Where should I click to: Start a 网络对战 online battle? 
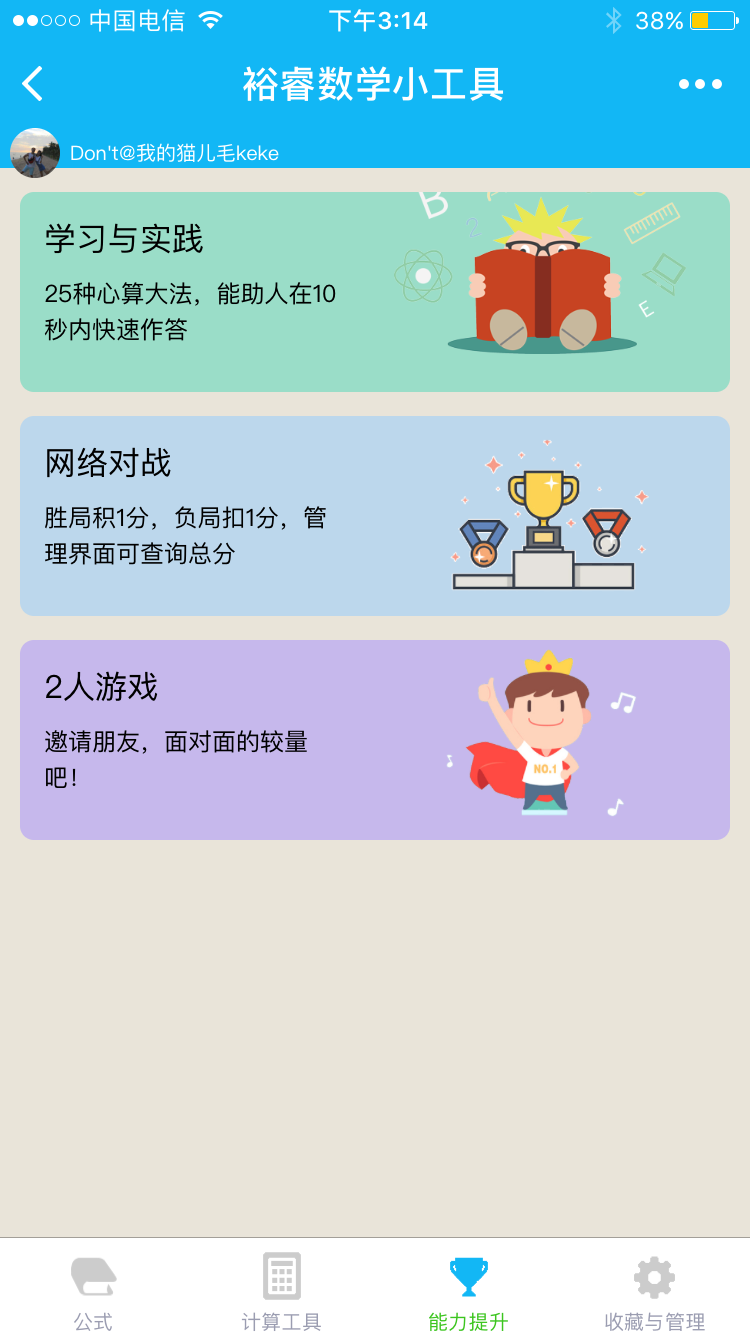pos(374,516)
